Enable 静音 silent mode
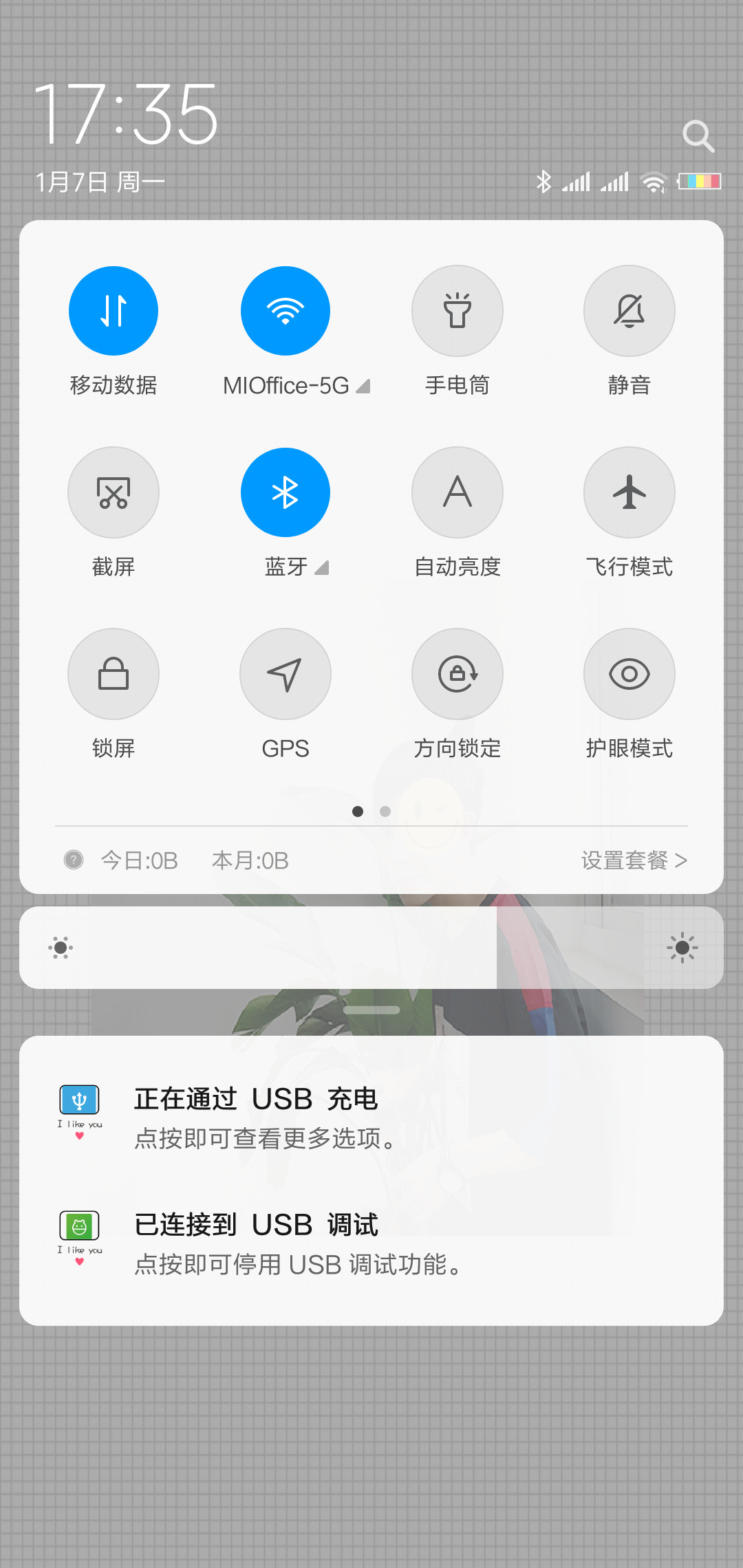Image resolution: width=743 pixels, height=1568 pixels. click(629, 311)
